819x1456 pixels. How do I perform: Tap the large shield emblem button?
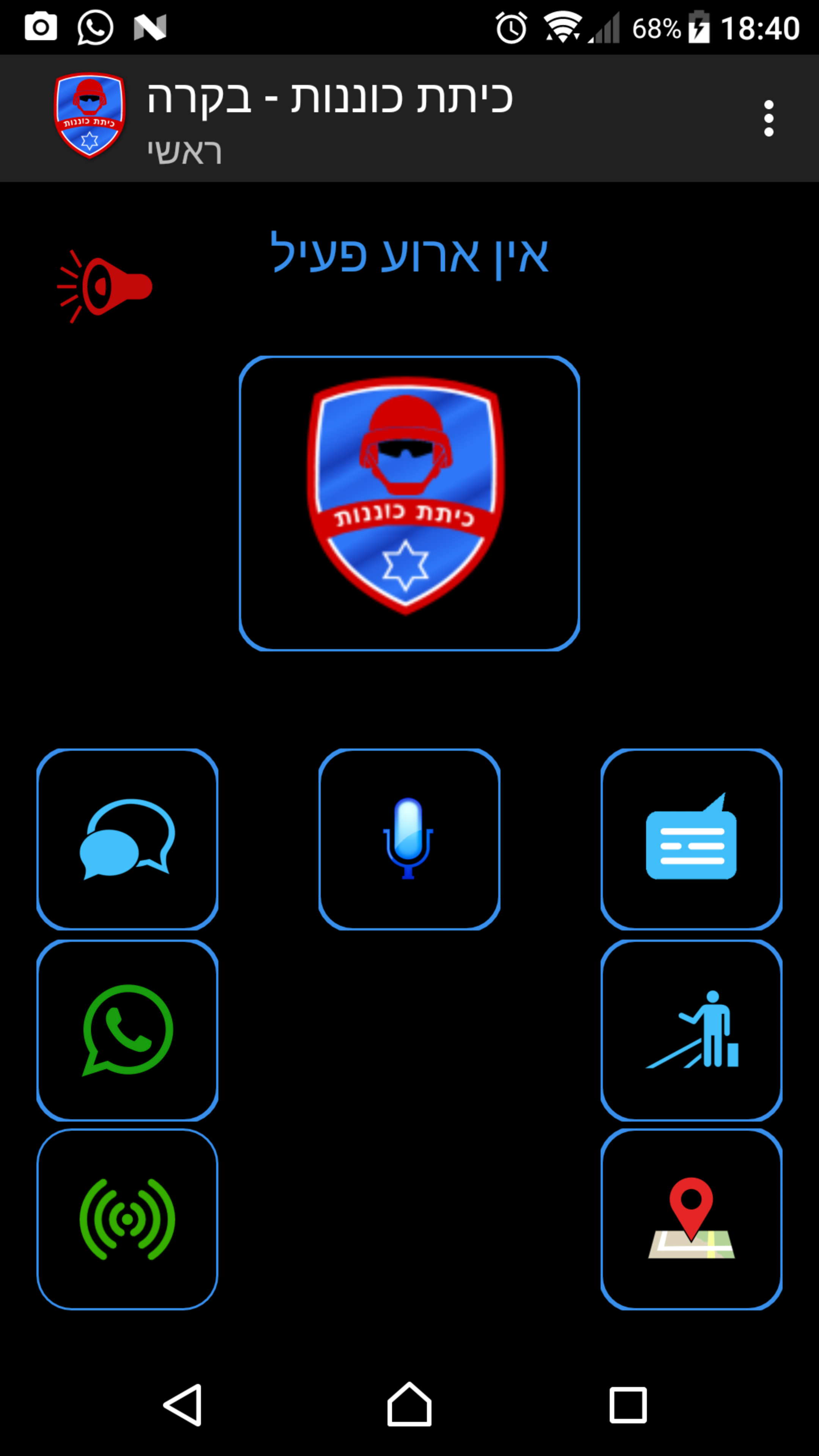click(x=409, y=503)
